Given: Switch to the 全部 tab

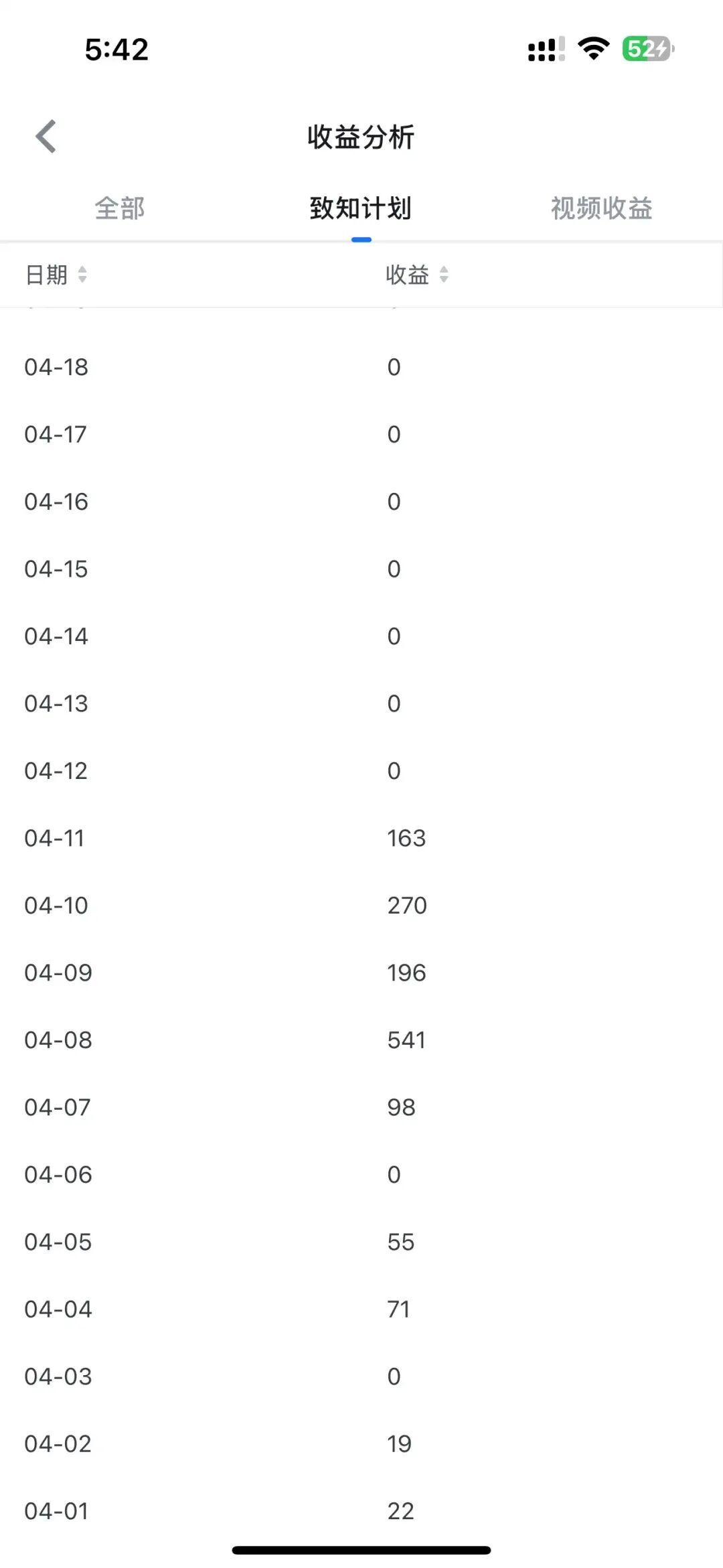Looking at the screenshot, I should coord(120,208).
